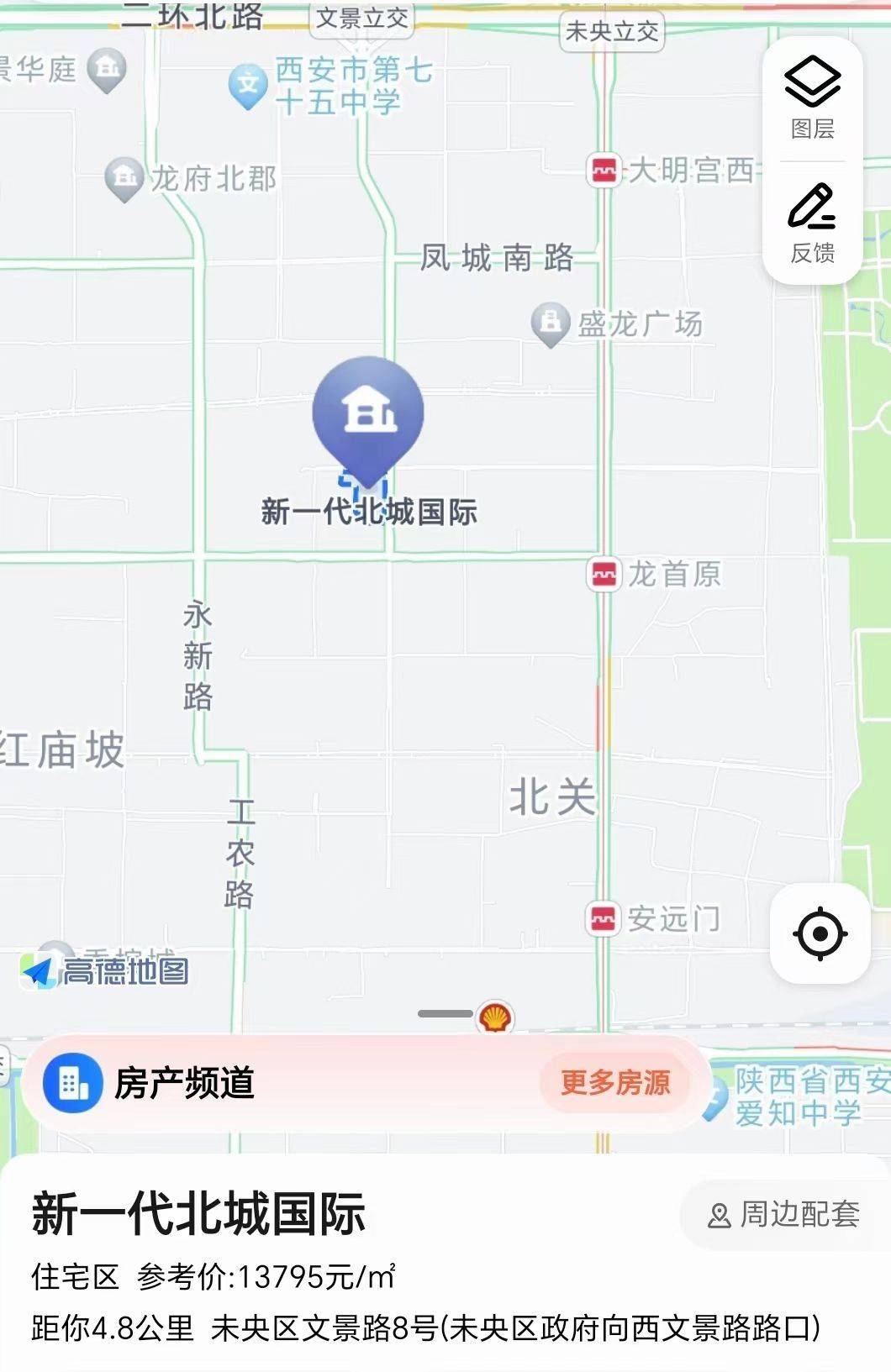Image resolution: width=891 pixels, height=1372 pixels.
Task: Tap the drag handle above 房产频道
Action: (445, 1014)
